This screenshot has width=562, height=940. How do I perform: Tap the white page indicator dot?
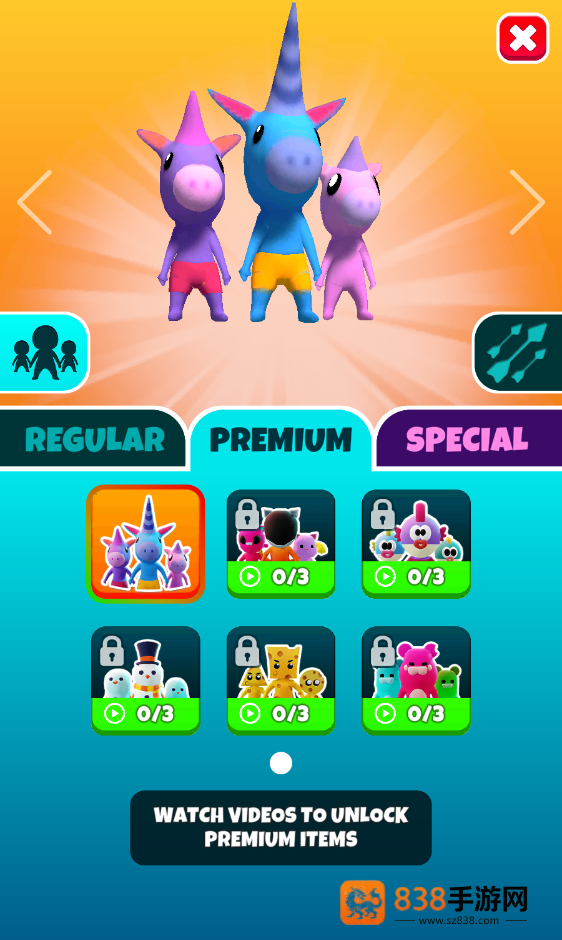[281, 763]
